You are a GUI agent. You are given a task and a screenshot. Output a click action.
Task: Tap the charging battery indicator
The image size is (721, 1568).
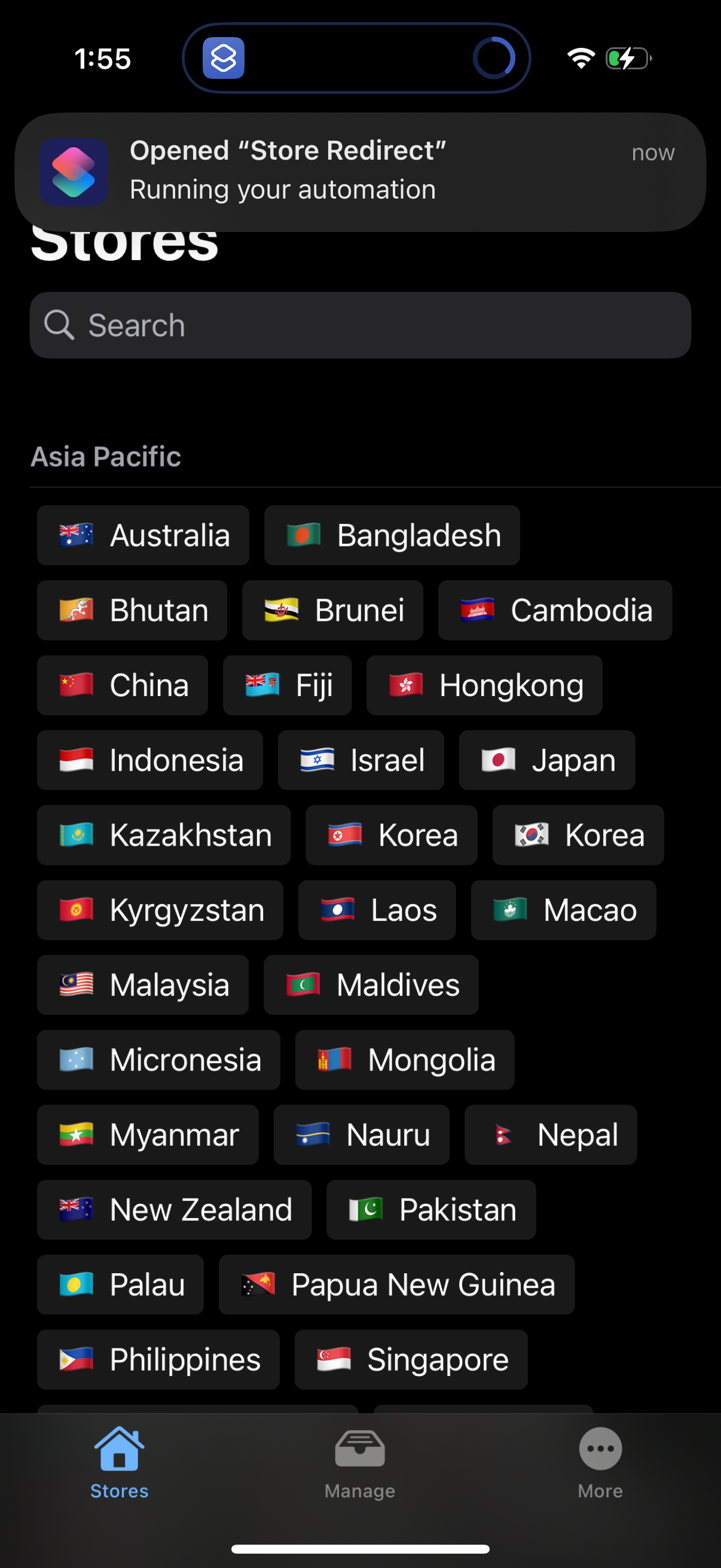627,58
